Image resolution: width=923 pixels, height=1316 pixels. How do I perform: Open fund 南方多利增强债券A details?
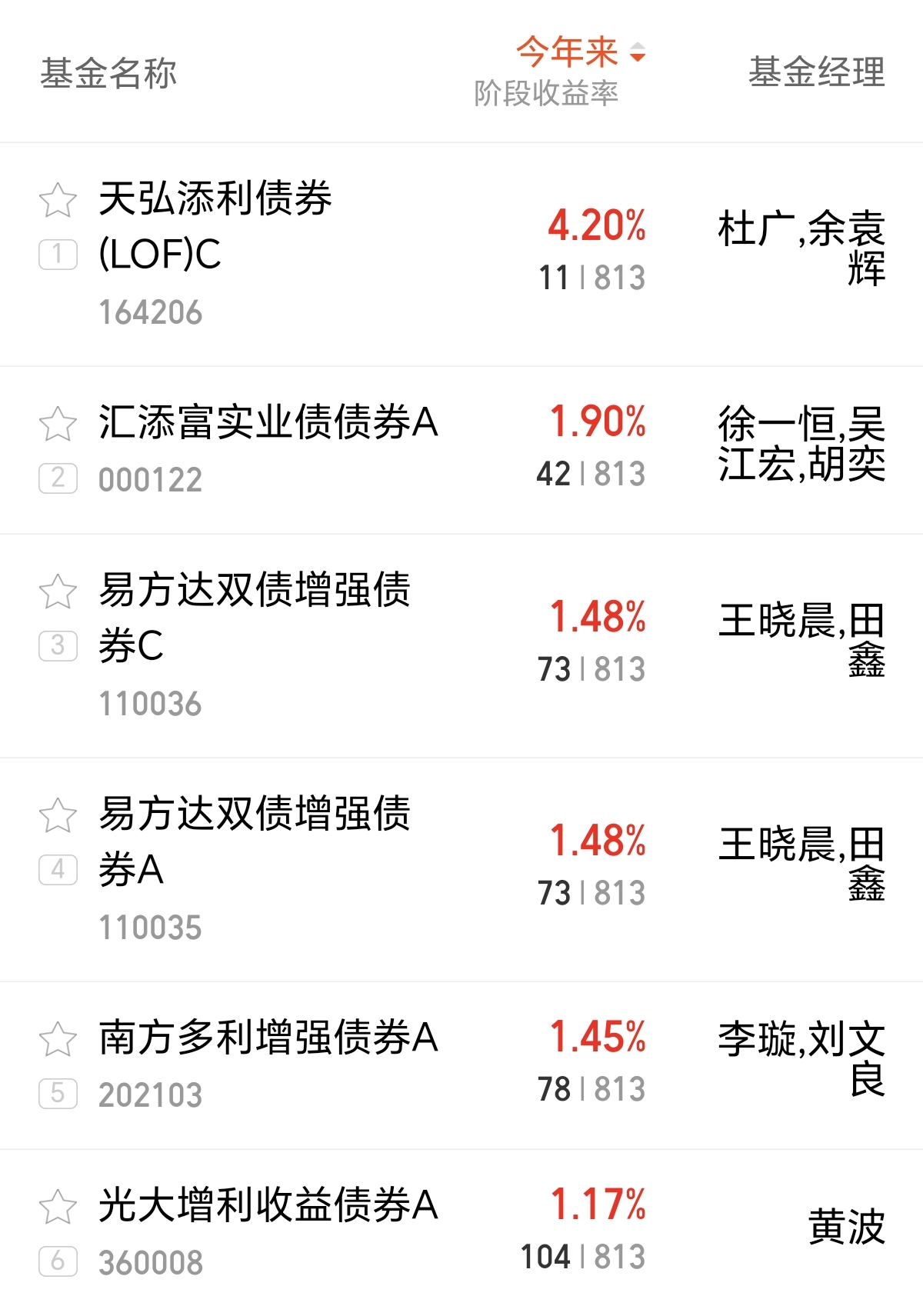pyautogui.click(x=268, y=1037)
